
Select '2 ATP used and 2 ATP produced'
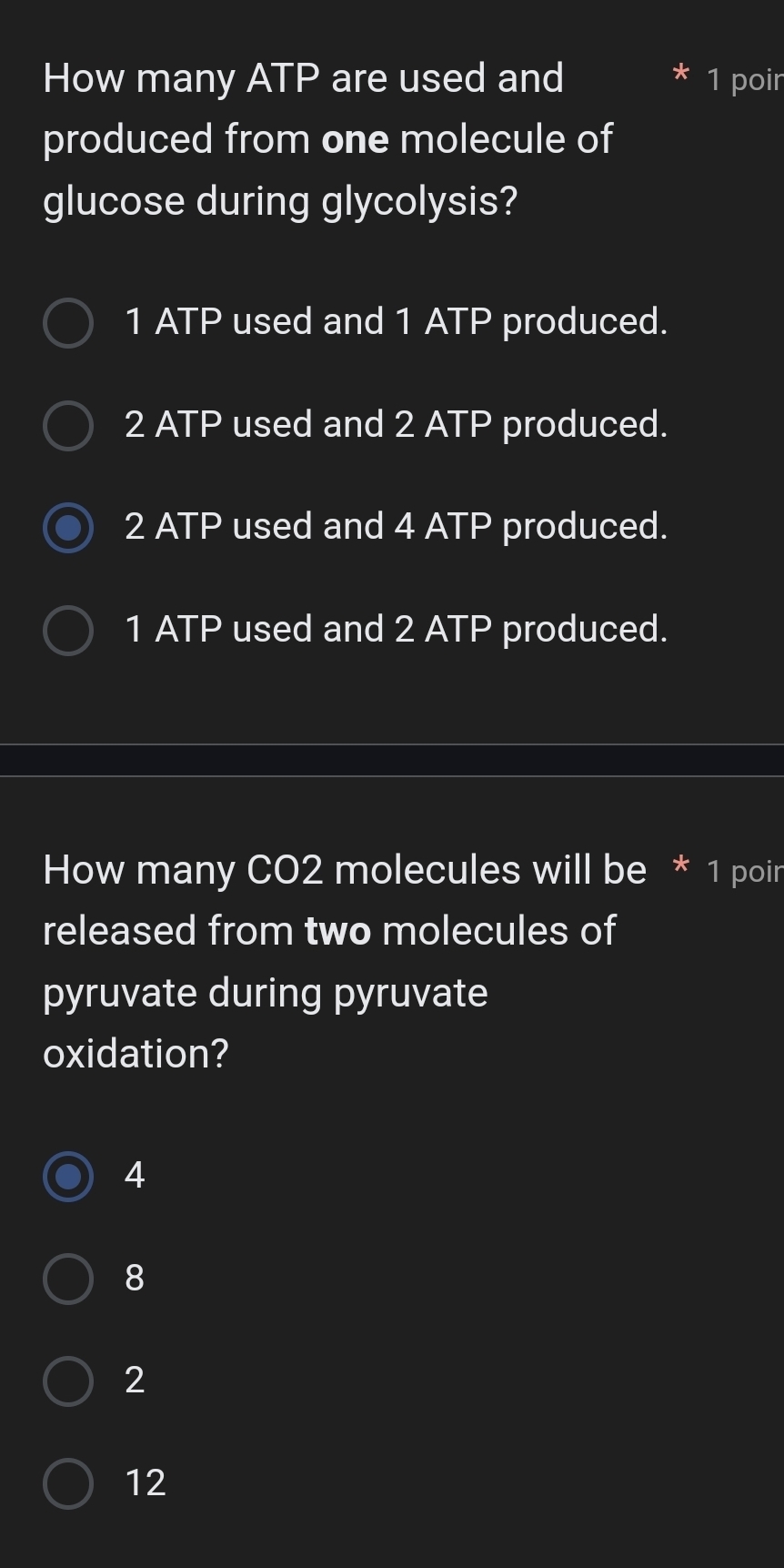pyautogui.click(x=67, y=424)
